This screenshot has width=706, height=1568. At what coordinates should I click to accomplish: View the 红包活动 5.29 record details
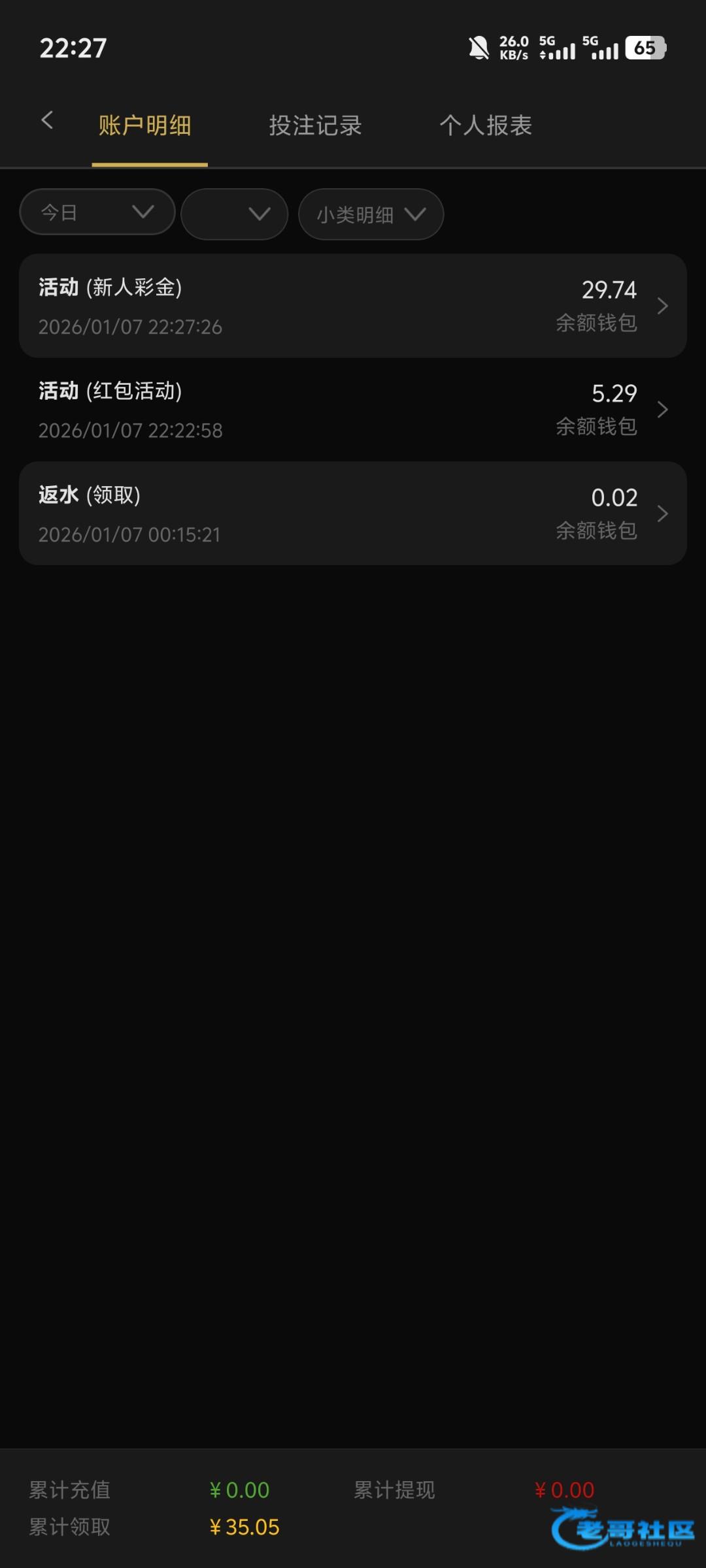click(x=353, y=410)
